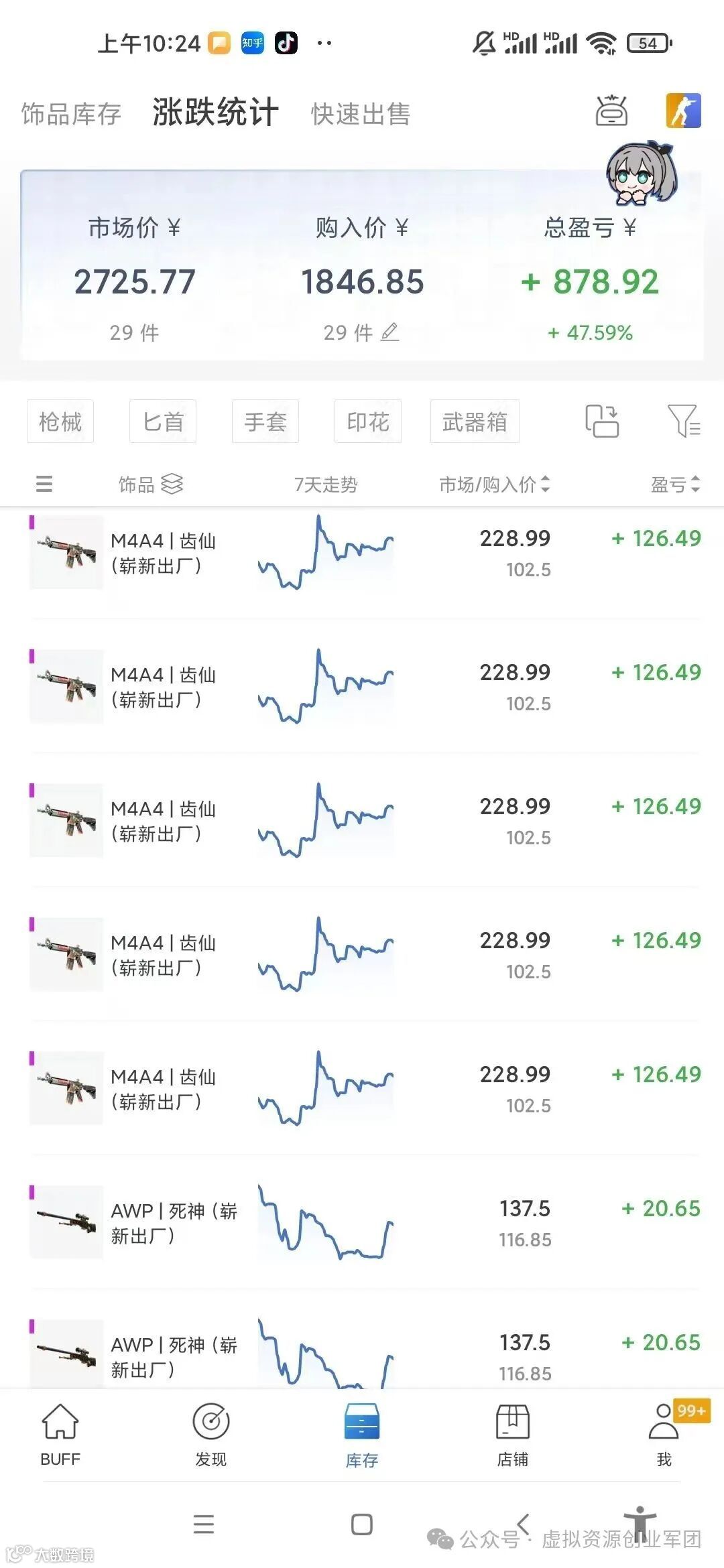Open the CS game switcher icon
The height and width of the screenshot is (1568, 724).
click(683, 111)
